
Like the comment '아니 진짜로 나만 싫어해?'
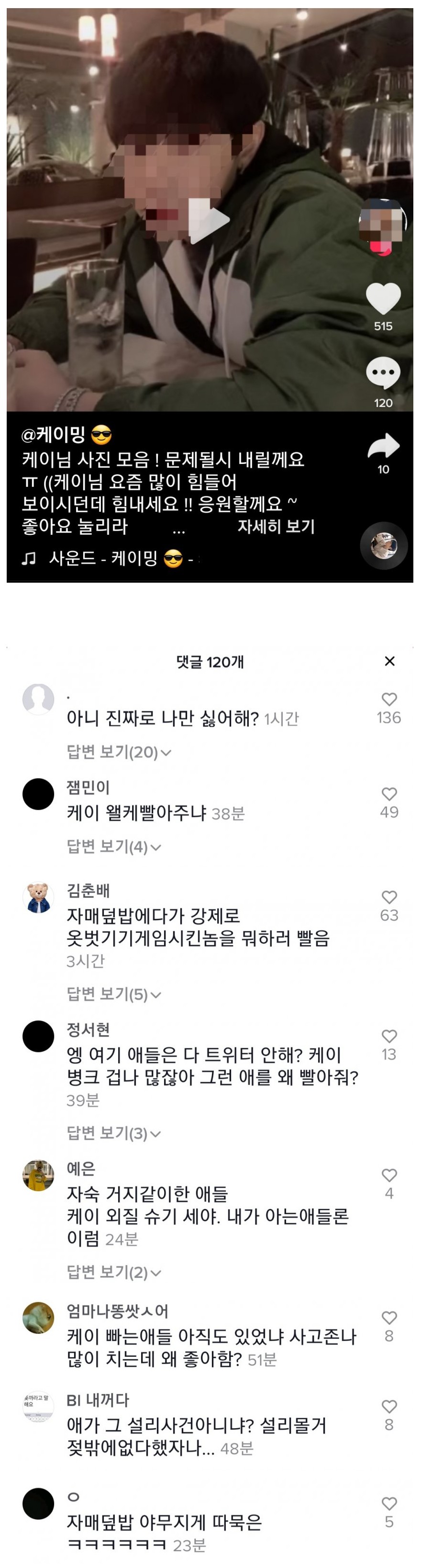click(389, 699)
